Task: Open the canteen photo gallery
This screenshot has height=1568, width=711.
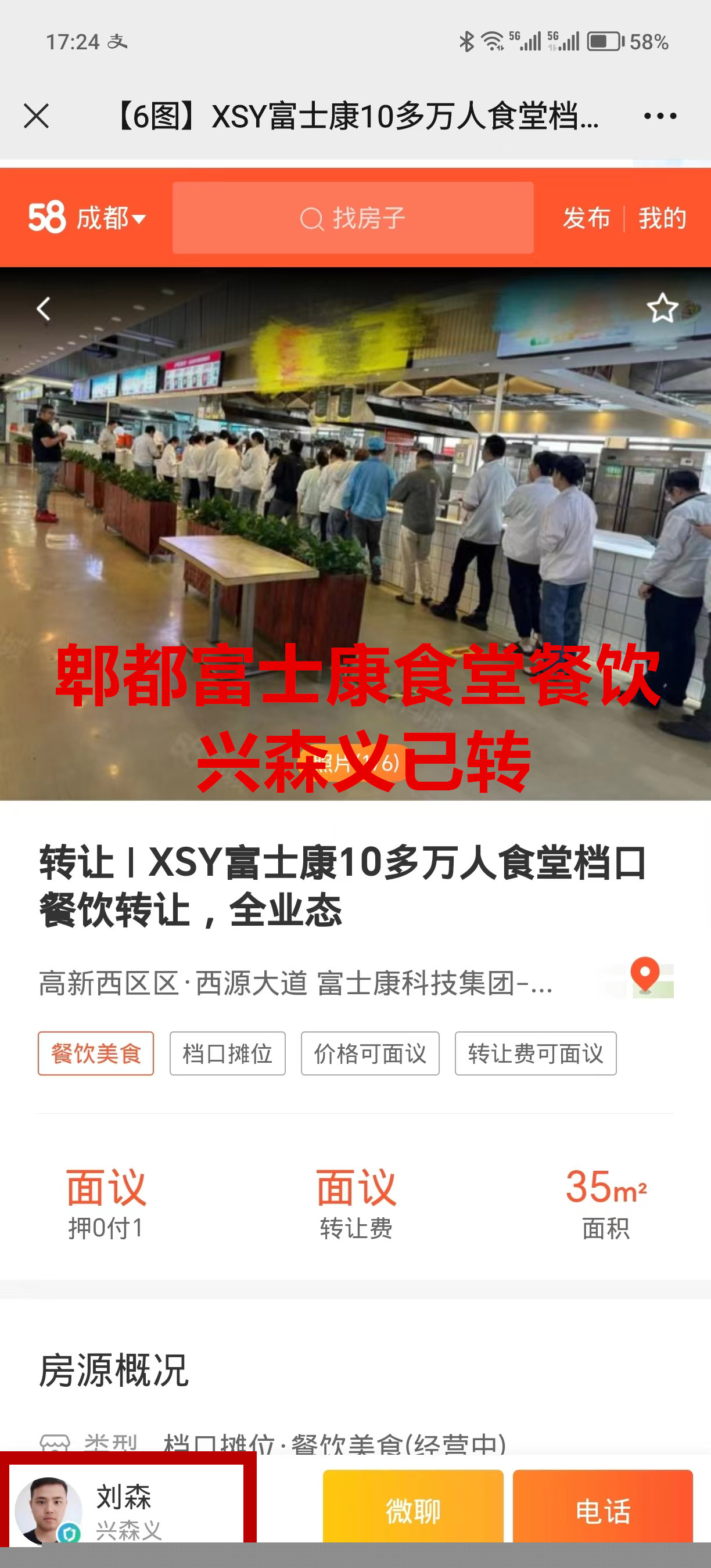Action: 355,517
